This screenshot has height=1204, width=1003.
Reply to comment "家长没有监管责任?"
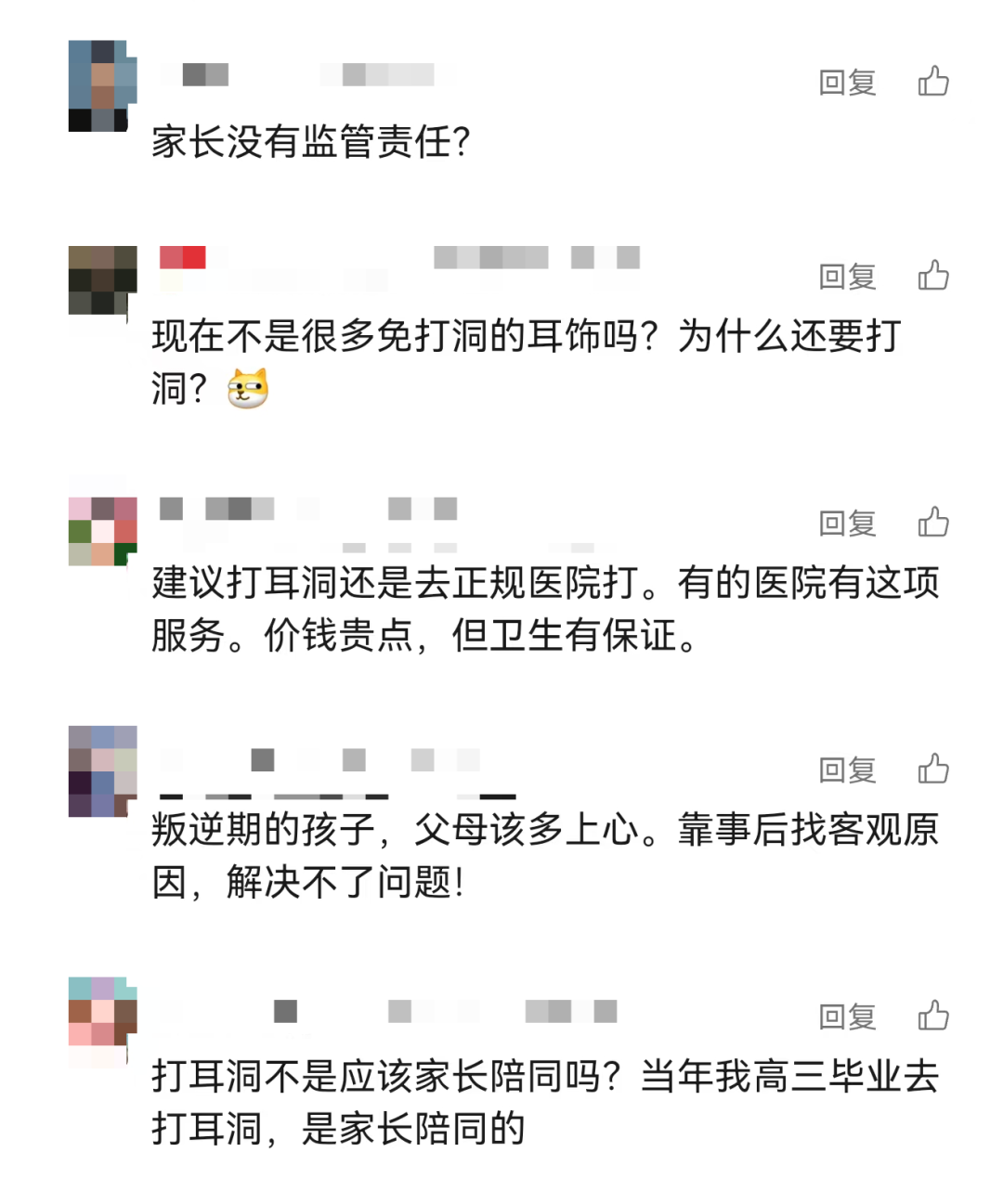(x=847, y=83)
